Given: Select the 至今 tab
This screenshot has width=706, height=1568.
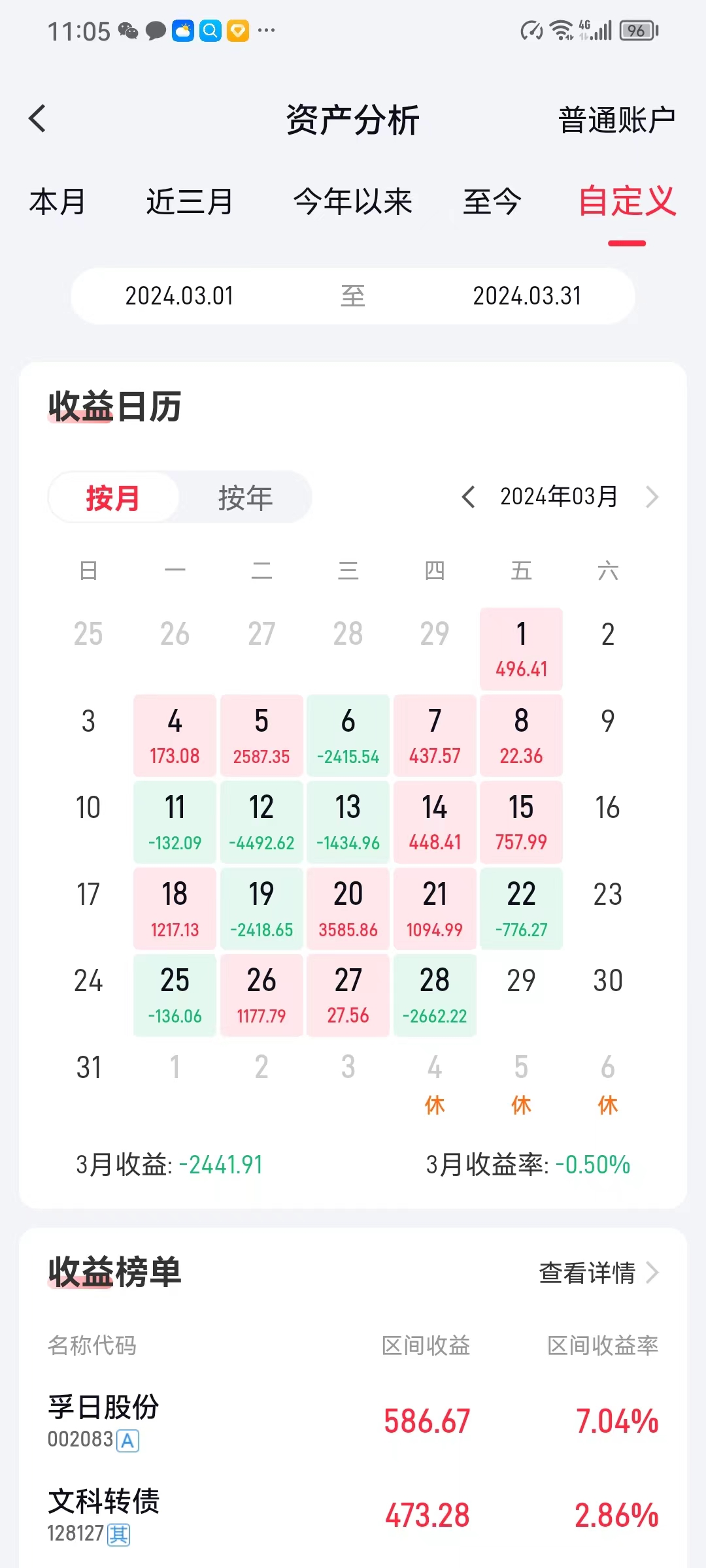Looking at the screenshot, I should pos(492,201).
